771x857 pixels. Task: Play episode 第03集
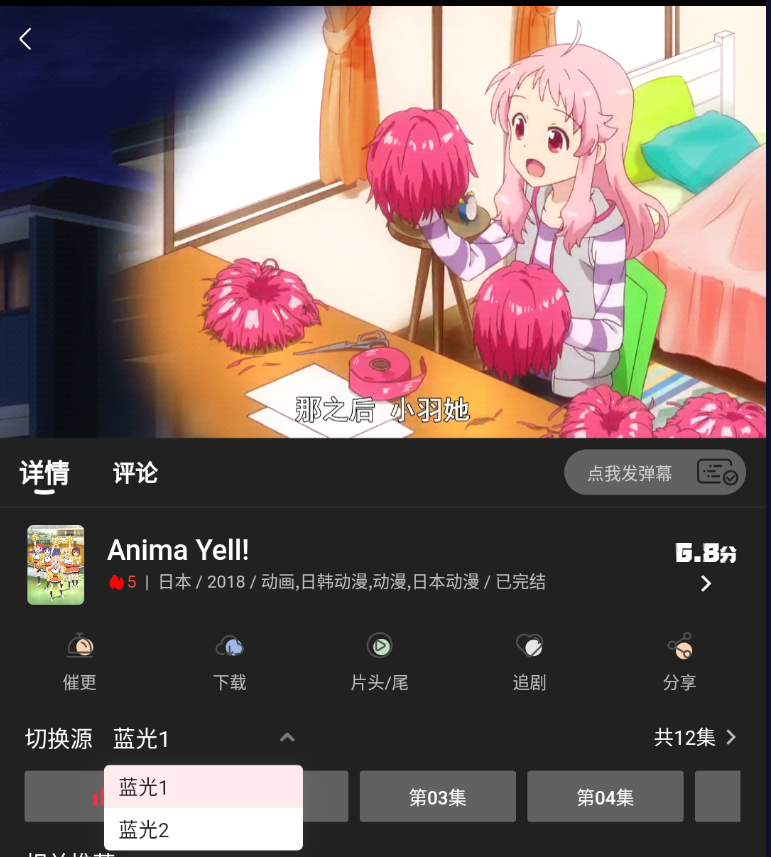(438, 797)
